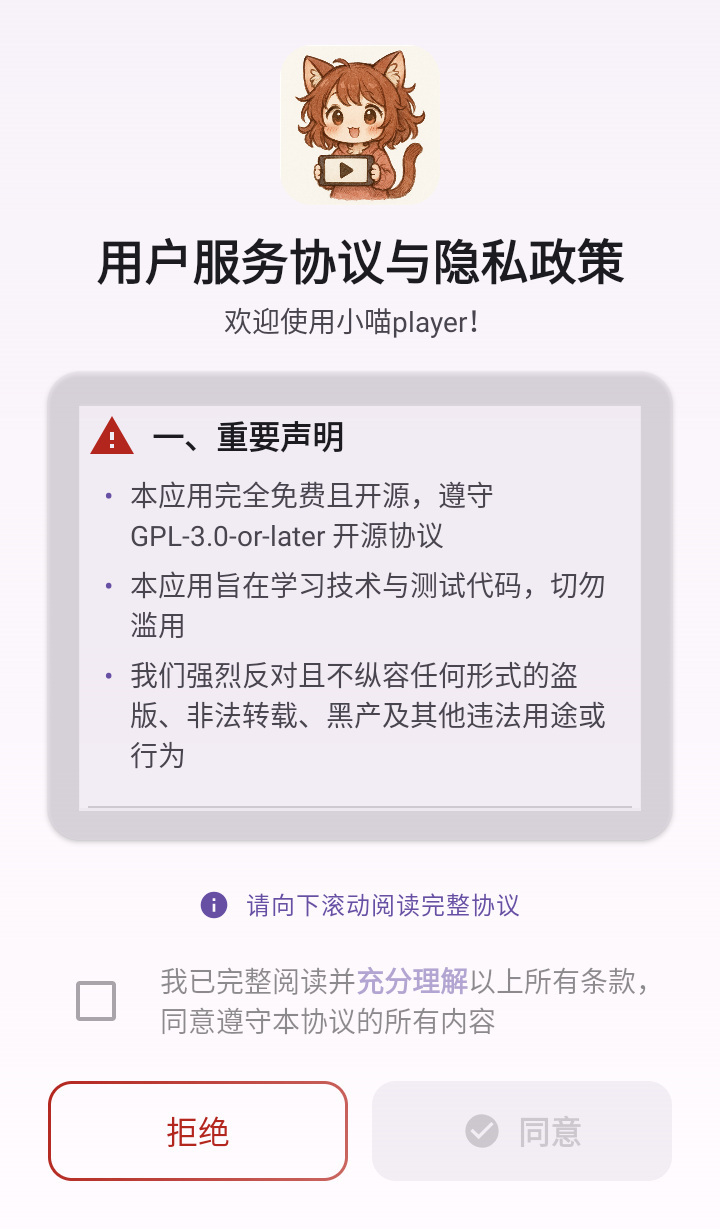Click the gray checkmark icon inside 同意 button
Viewport: 720px width, 1229px height.
pos(480,1131)
